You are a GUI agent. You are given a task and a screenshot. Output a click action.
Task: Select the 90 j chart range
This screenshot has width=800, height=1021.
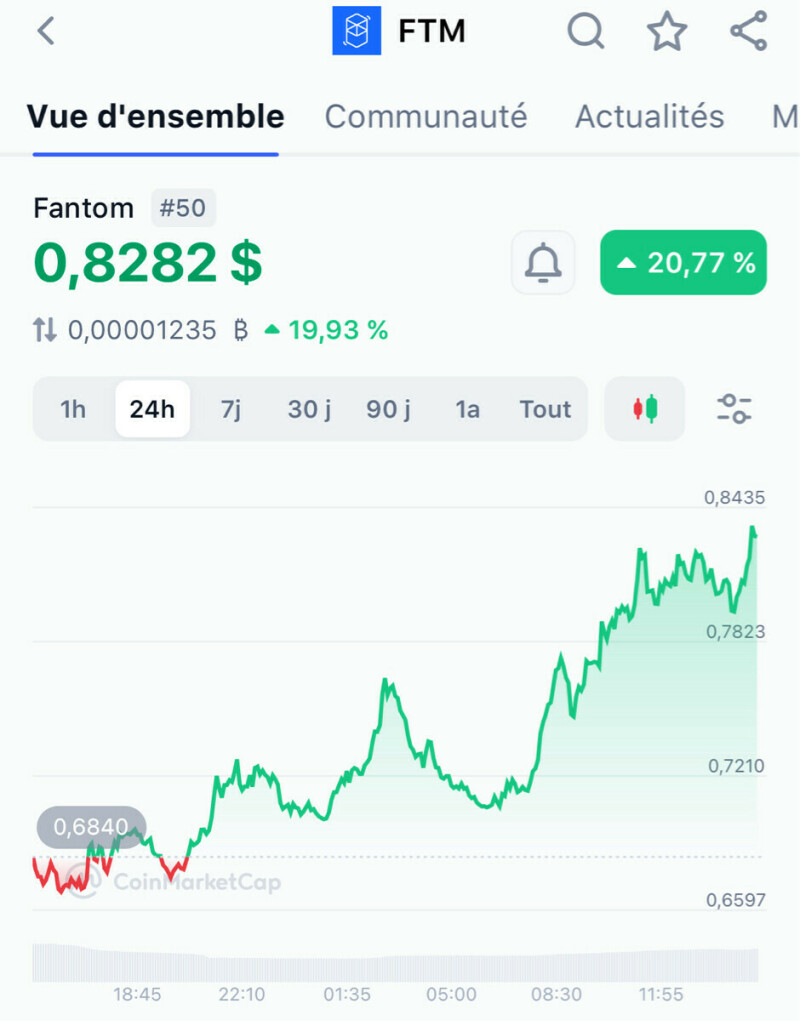point(388,409)
